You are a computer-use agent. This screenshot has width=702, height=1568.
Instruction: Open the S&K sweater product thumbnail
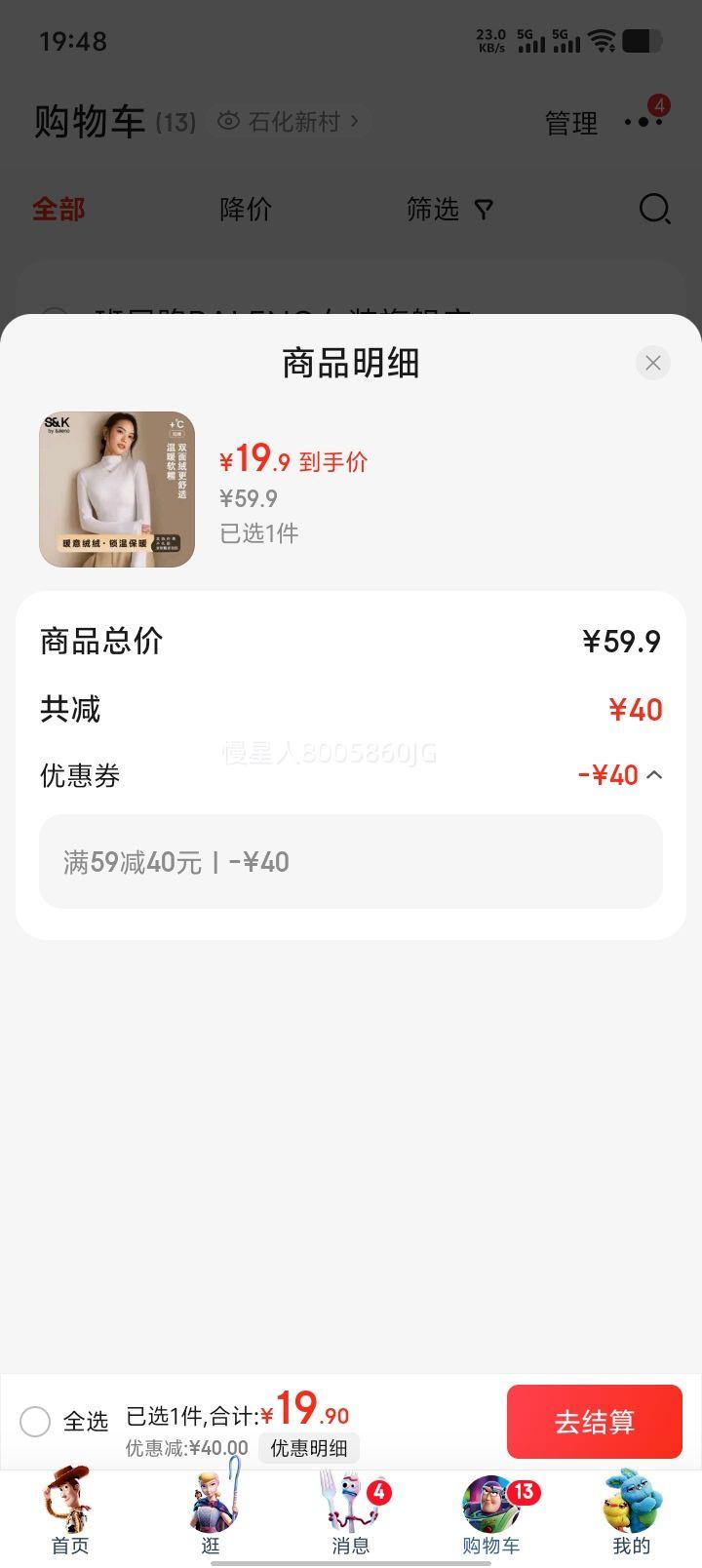pyautogui.click(x=117, y=489)
